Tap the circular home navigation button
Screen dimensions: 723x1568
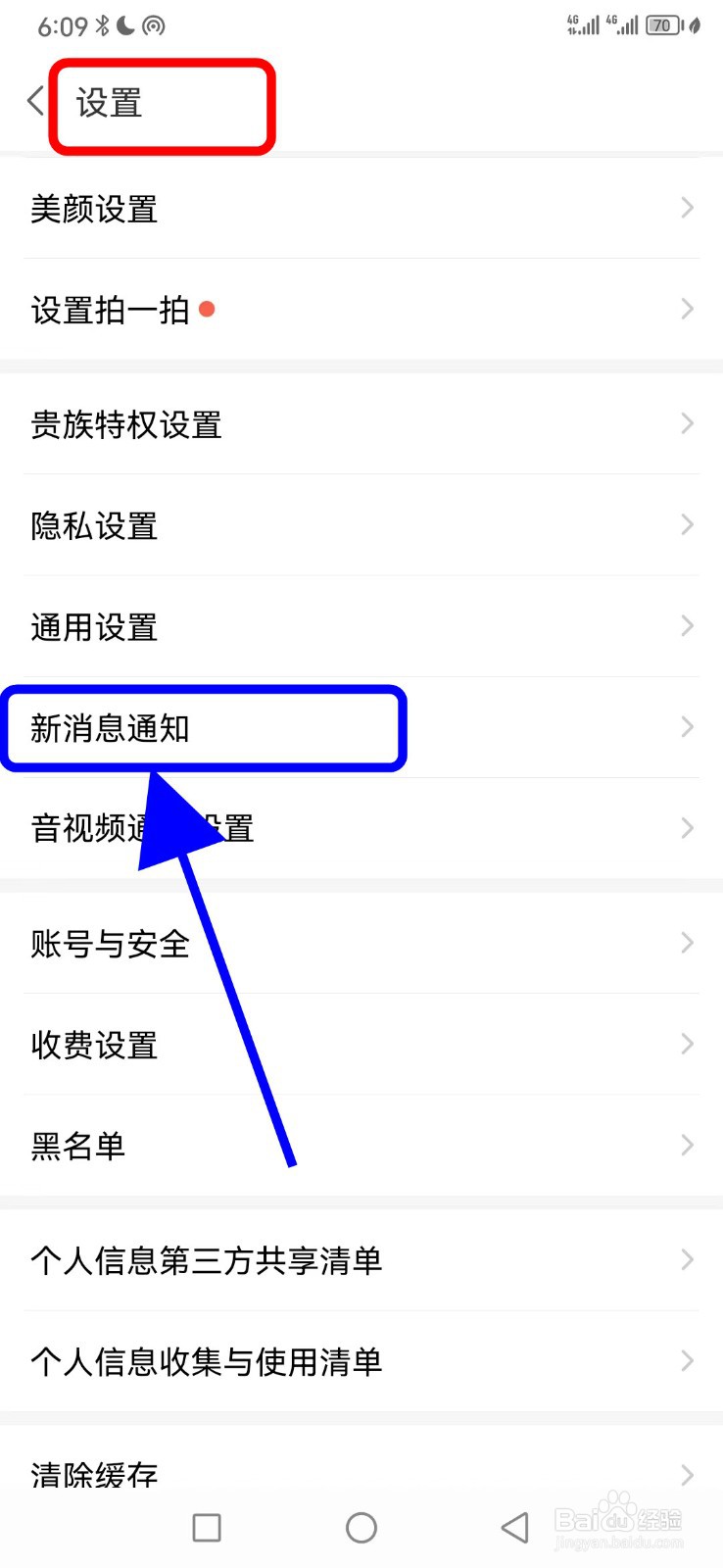[x=361, y=1527]
